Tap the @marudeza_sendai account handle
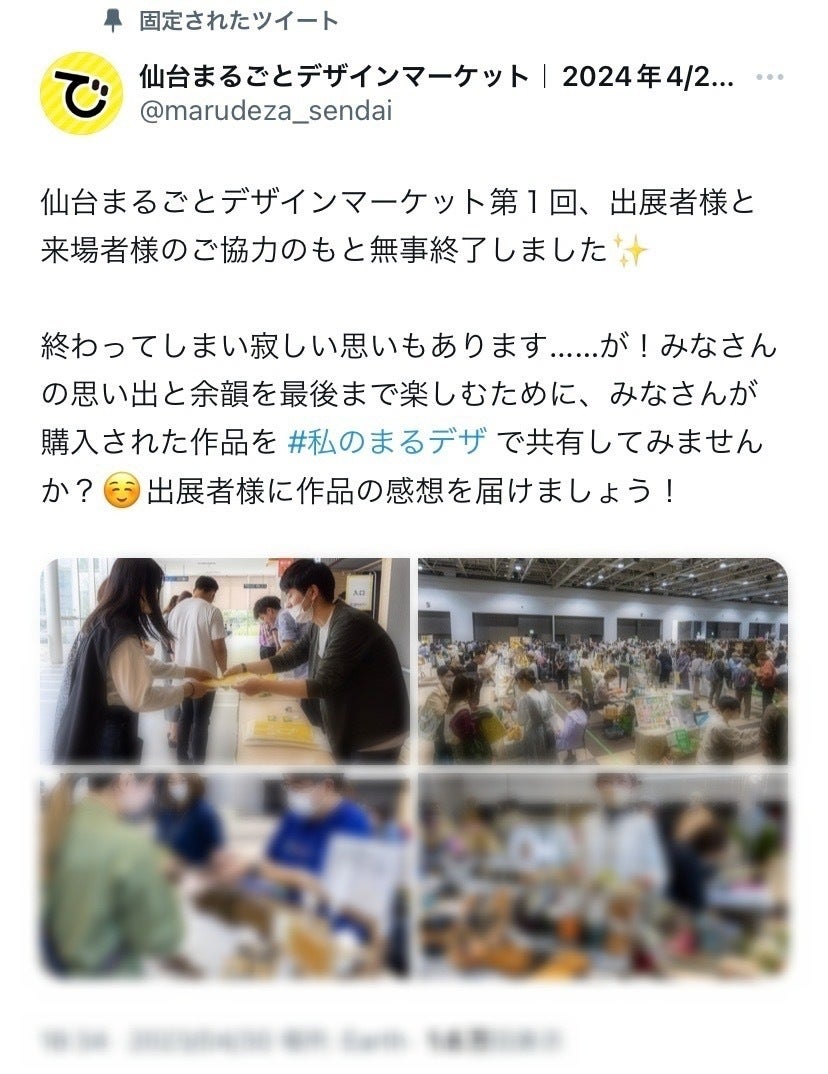 pos(265,110)
